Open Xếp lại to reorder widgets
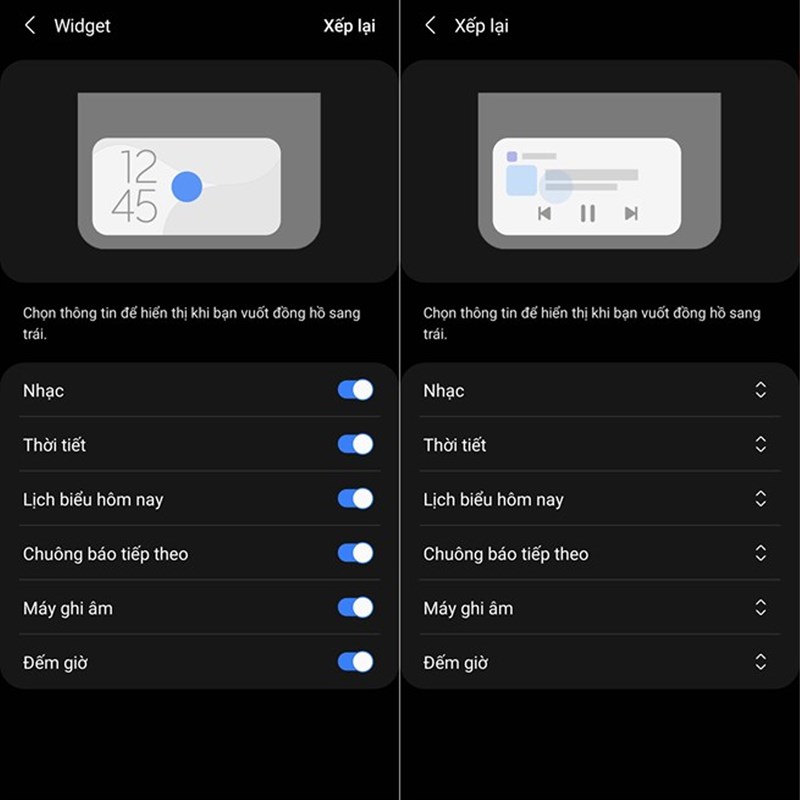This screenshot has height=800, width=800. (349, 26)
